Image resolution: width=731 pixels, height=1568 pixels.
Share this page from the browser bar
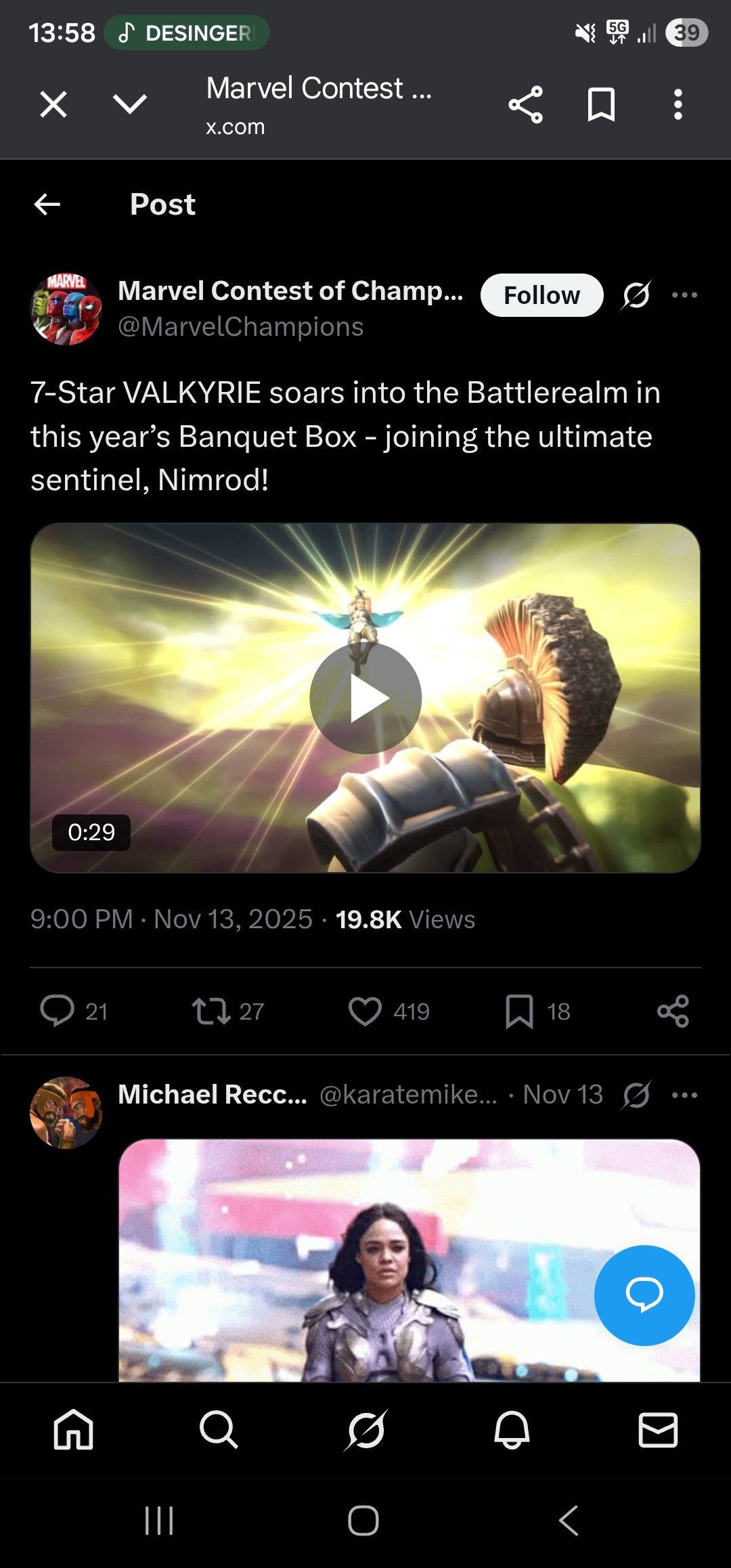click(x=525, y=105)
